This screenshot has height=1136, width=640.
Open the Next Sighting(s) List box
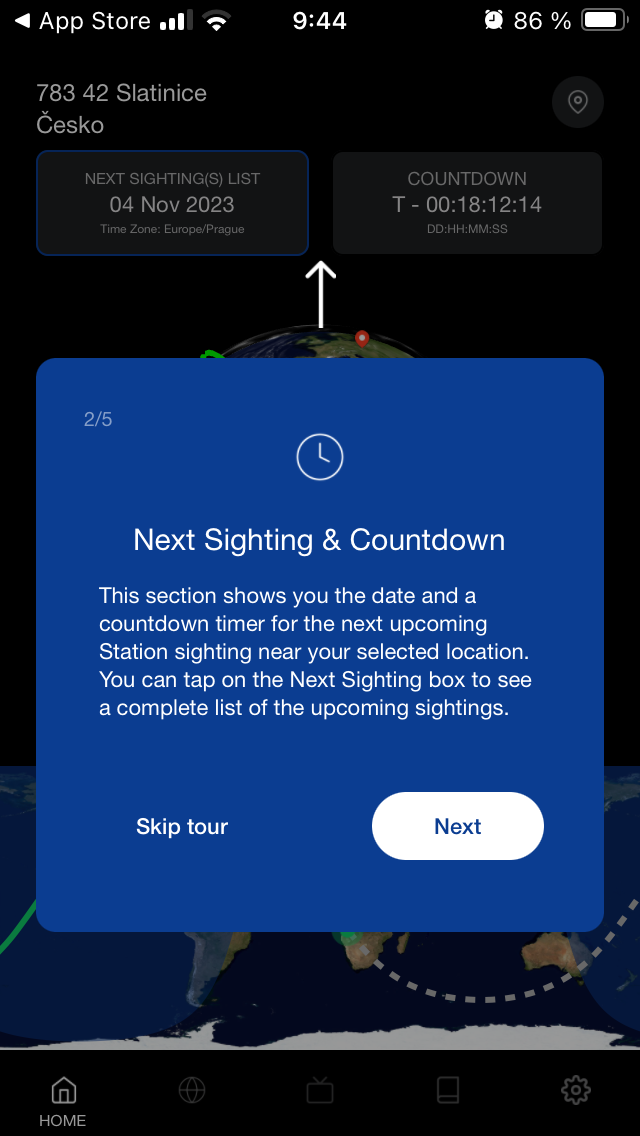172,203
